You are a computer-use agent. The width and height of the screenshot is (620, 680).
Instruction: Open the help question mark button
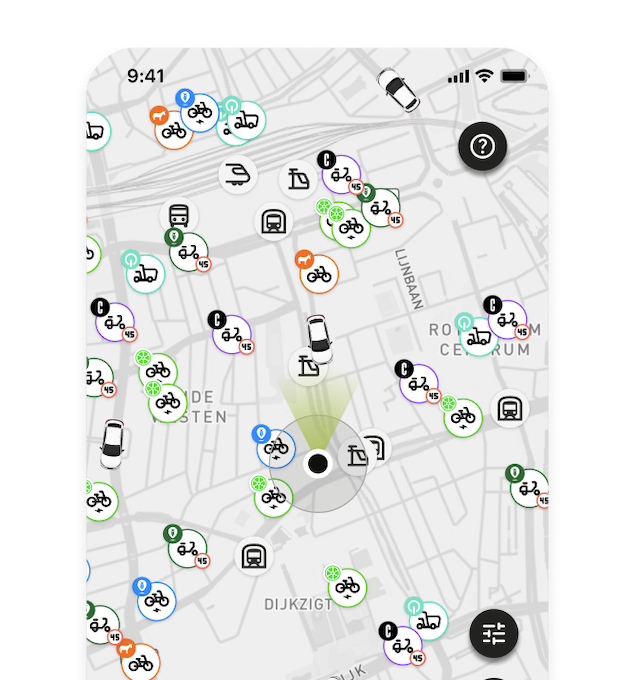tap(483, 147)
